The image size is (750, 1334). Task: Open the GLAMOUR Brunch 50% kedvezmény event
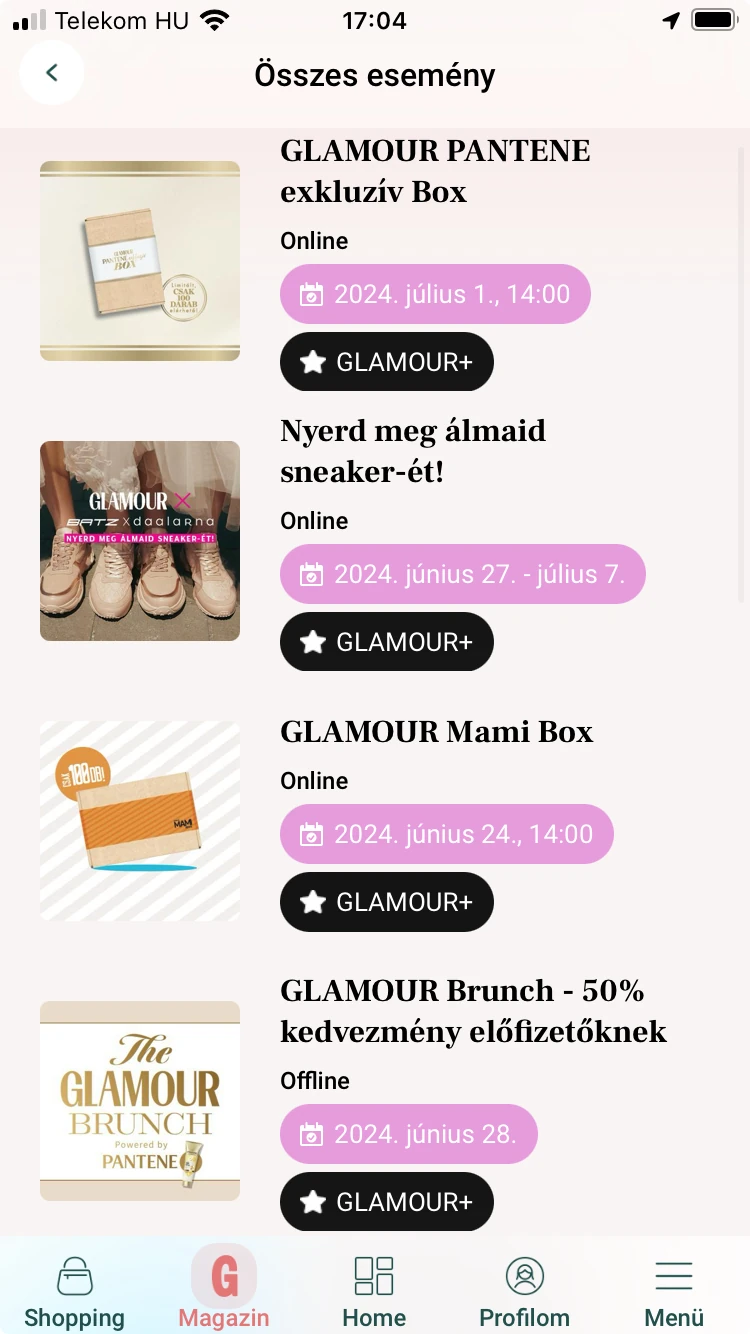pos(472,1010)
